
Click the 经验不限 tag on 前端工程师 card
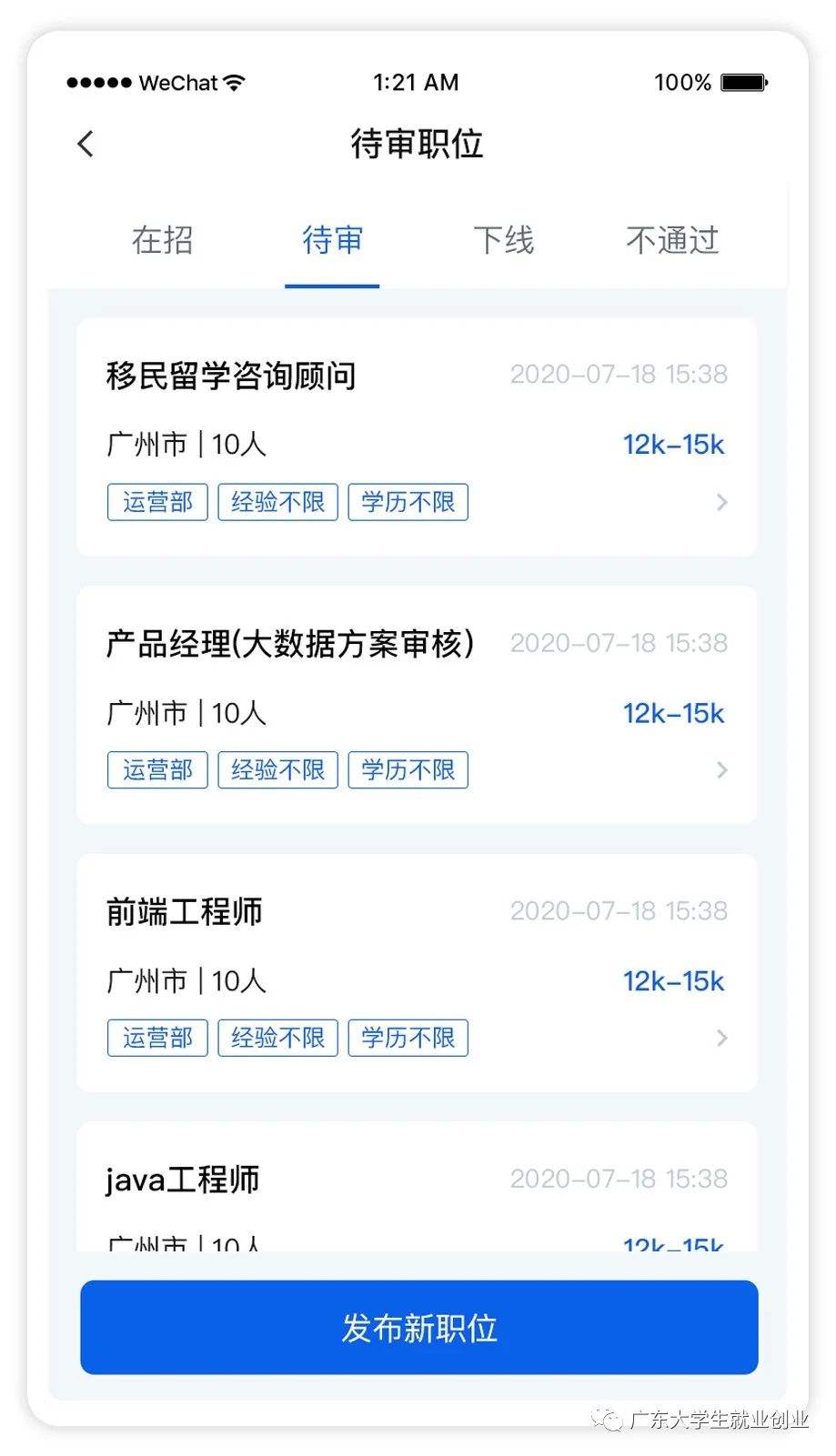coord(277,1038)
